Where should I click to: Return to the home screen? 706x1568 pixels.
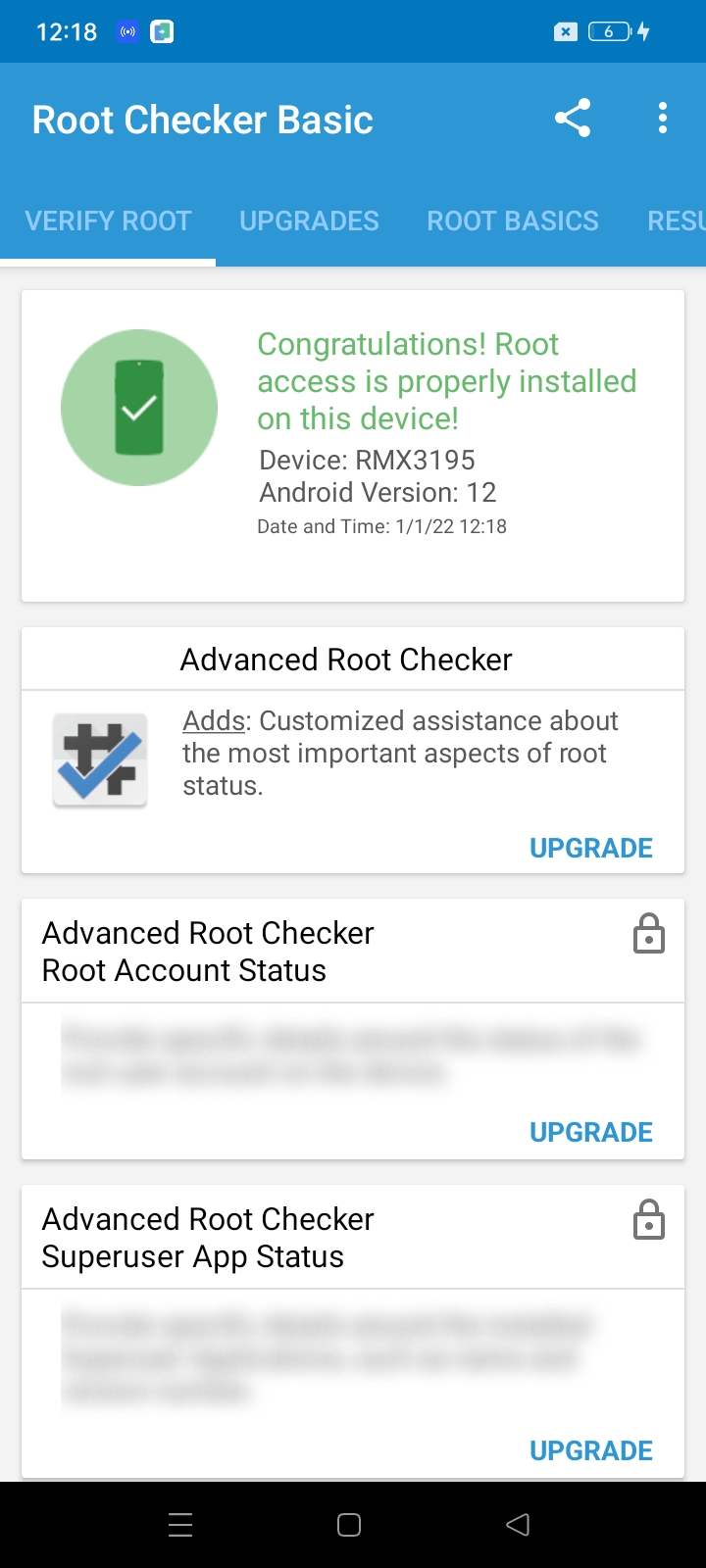point(349,1524)
